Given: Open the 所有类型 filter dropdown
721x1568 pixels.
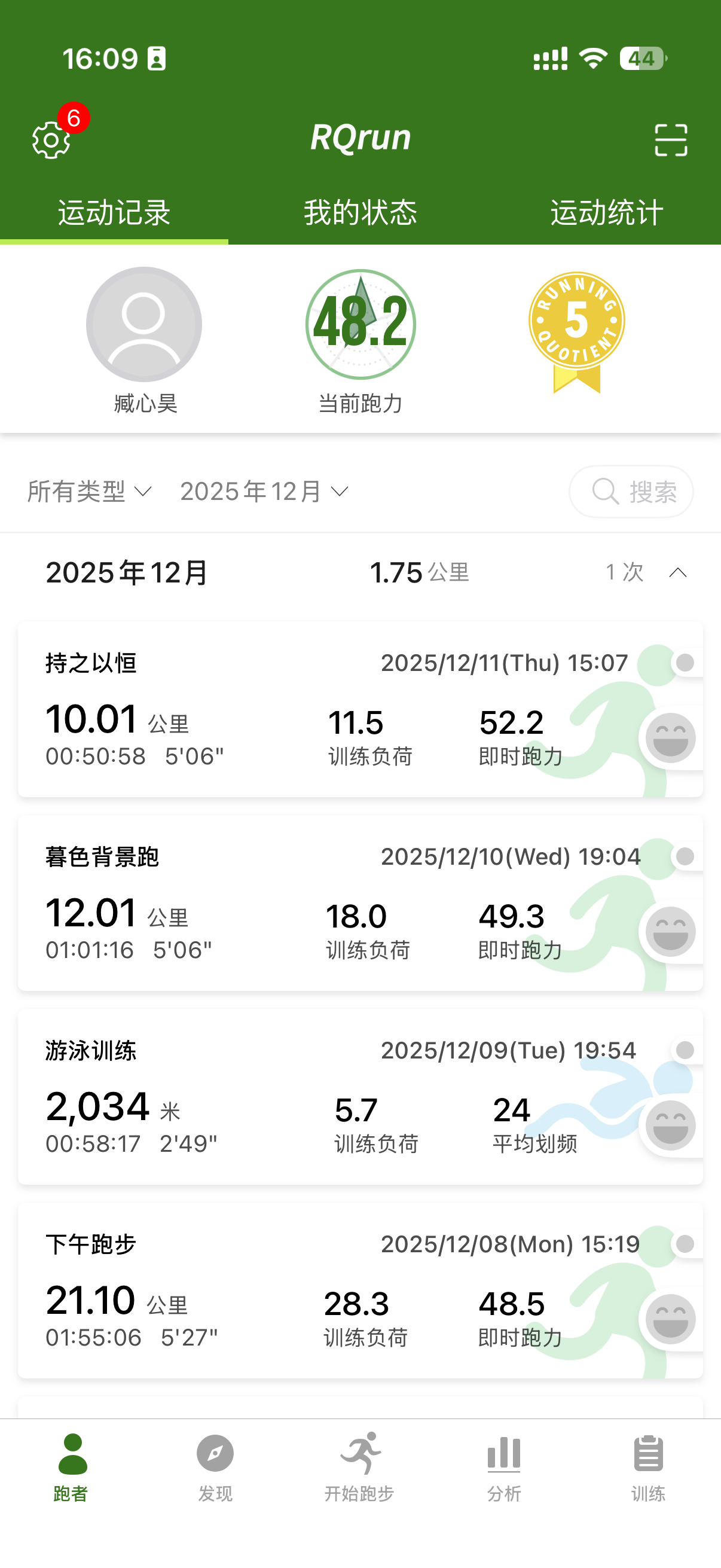Looking at the screenshot, I should [x=90, y=491].
